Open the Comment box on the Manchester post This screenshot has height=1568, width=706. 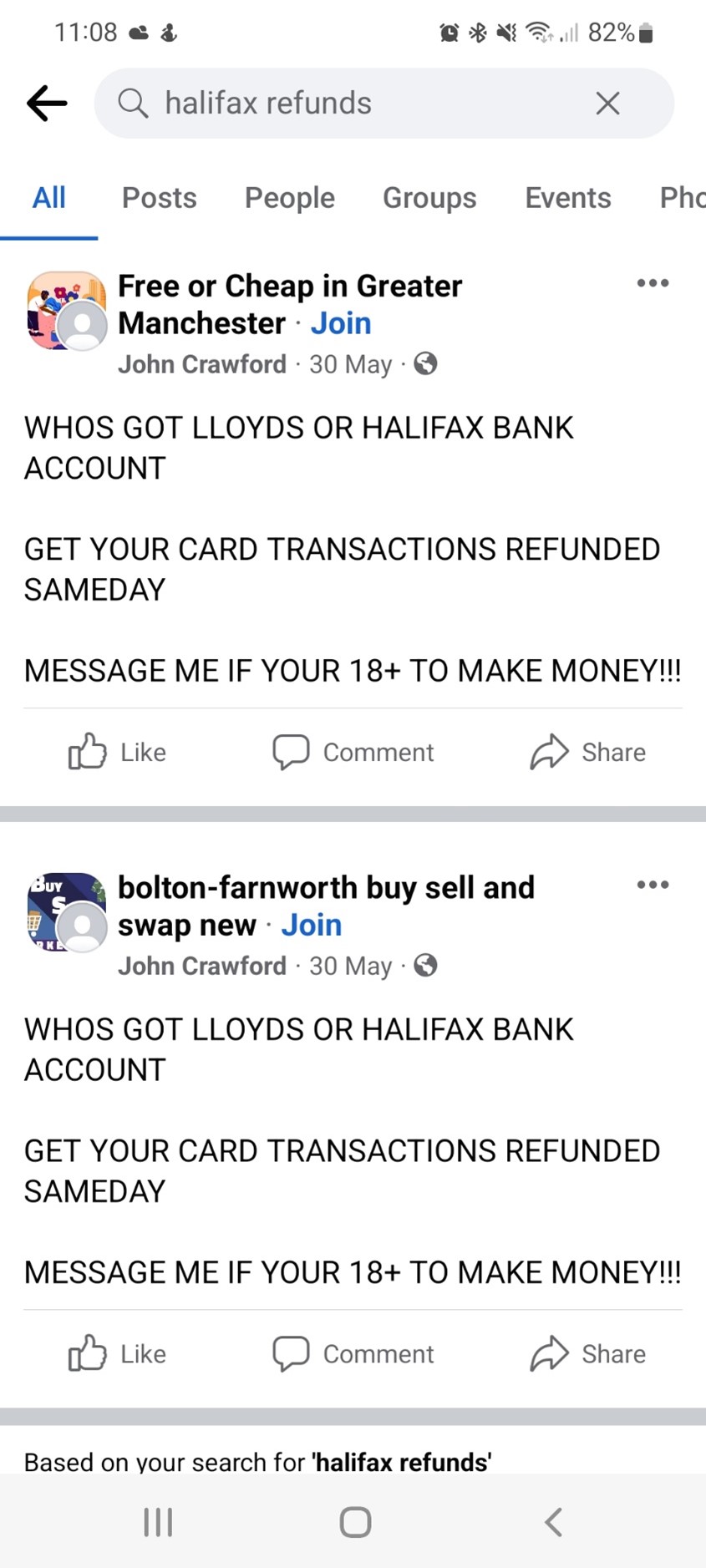[352, 752]
